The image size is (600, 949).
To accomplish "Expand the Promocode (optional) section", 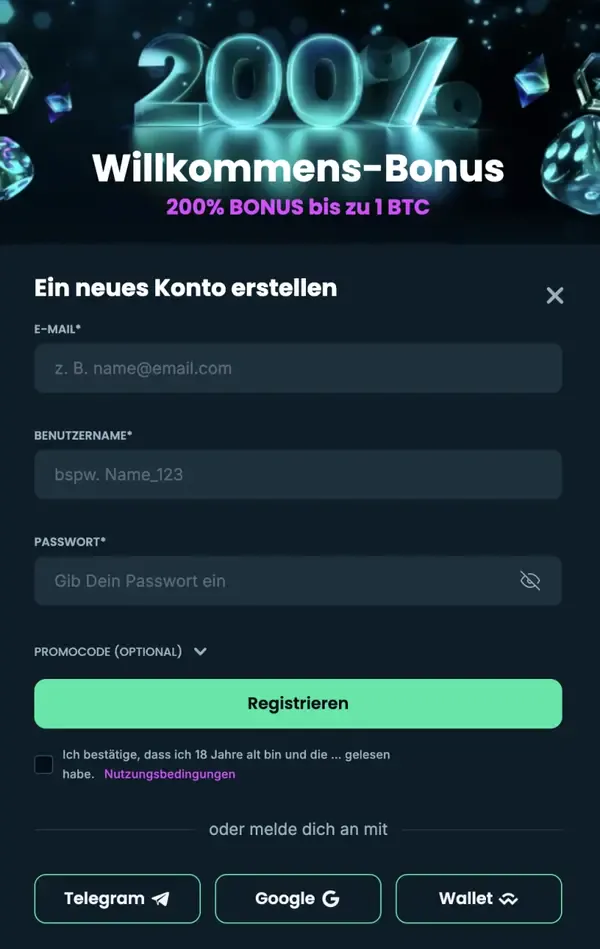I will 120,651.
